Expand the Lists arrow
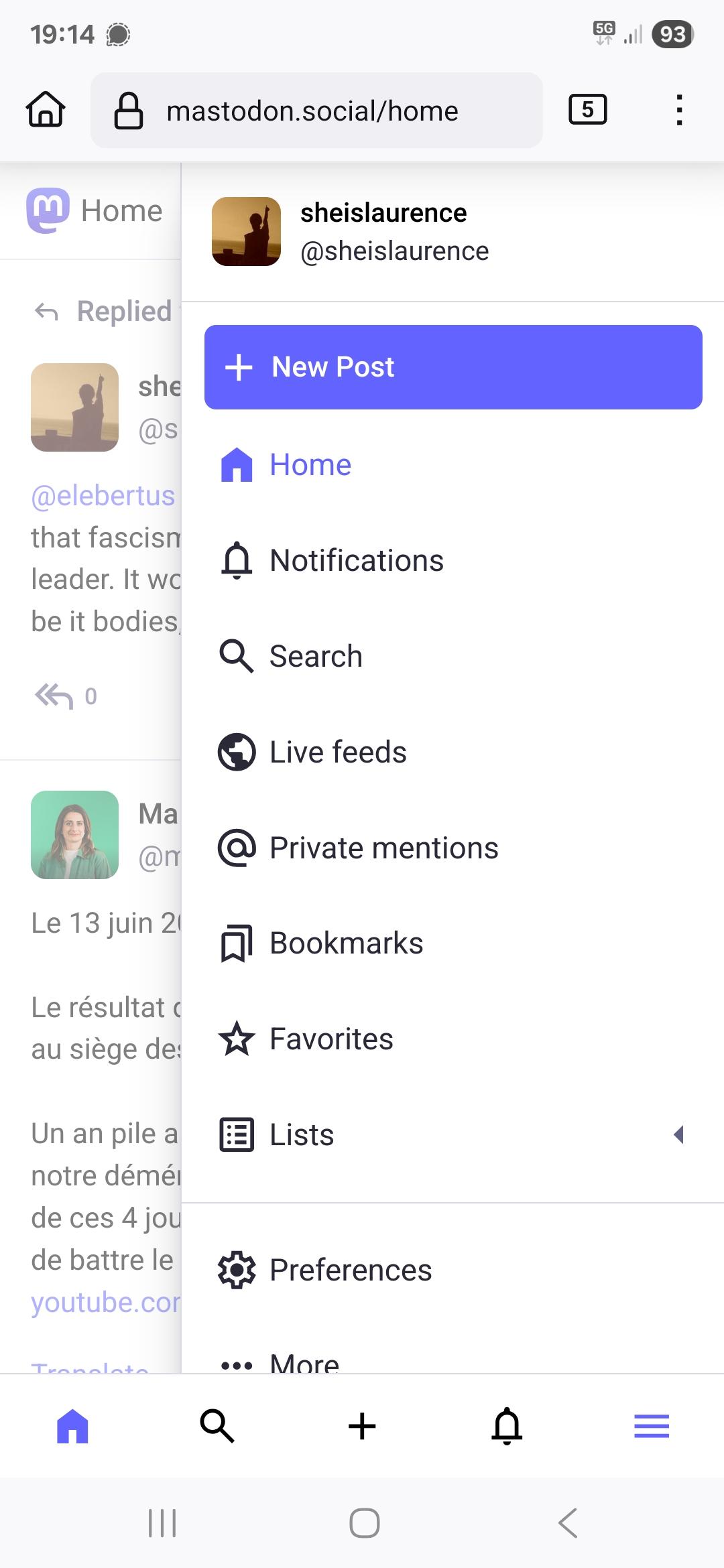 coord(678,1134)
